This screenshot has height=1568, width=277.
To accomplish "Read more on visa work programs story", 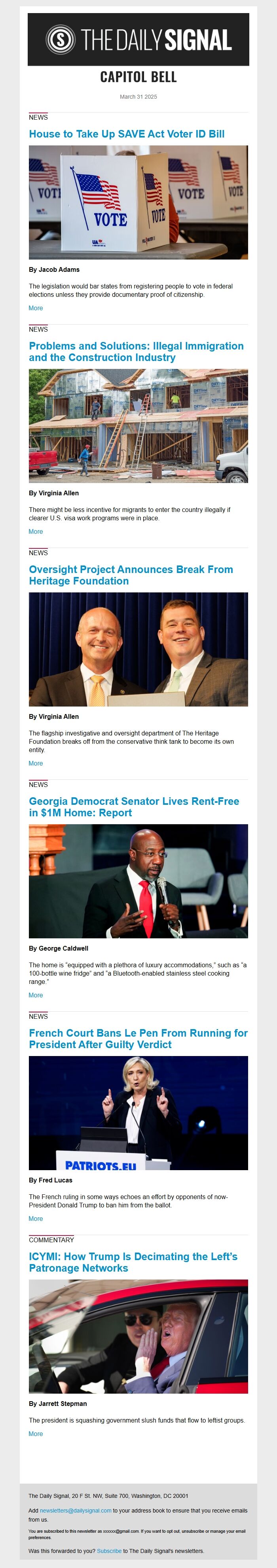I will [36, 531].
